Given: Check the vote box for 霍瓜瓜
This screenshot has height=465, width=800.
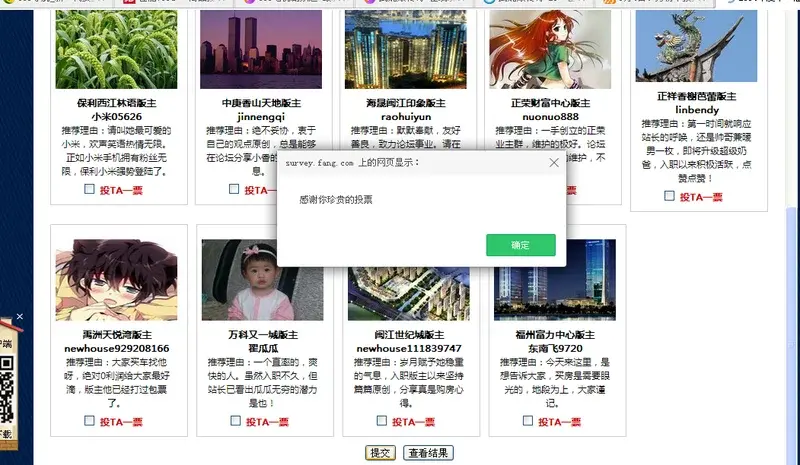Looking at the screenshot, I should 234,422.
